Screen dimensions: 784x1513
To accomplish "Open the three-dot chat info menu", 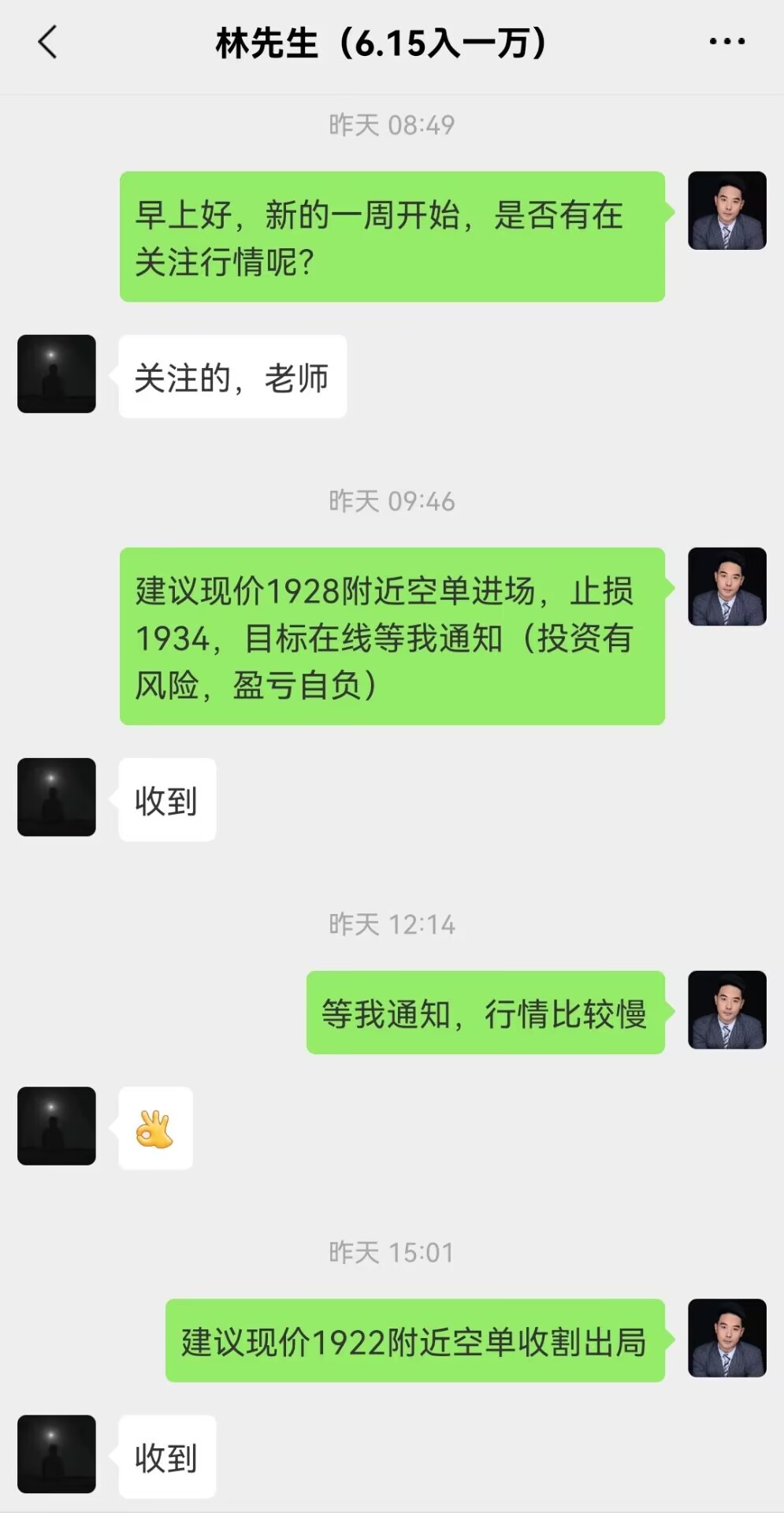I will coord(726,42).
